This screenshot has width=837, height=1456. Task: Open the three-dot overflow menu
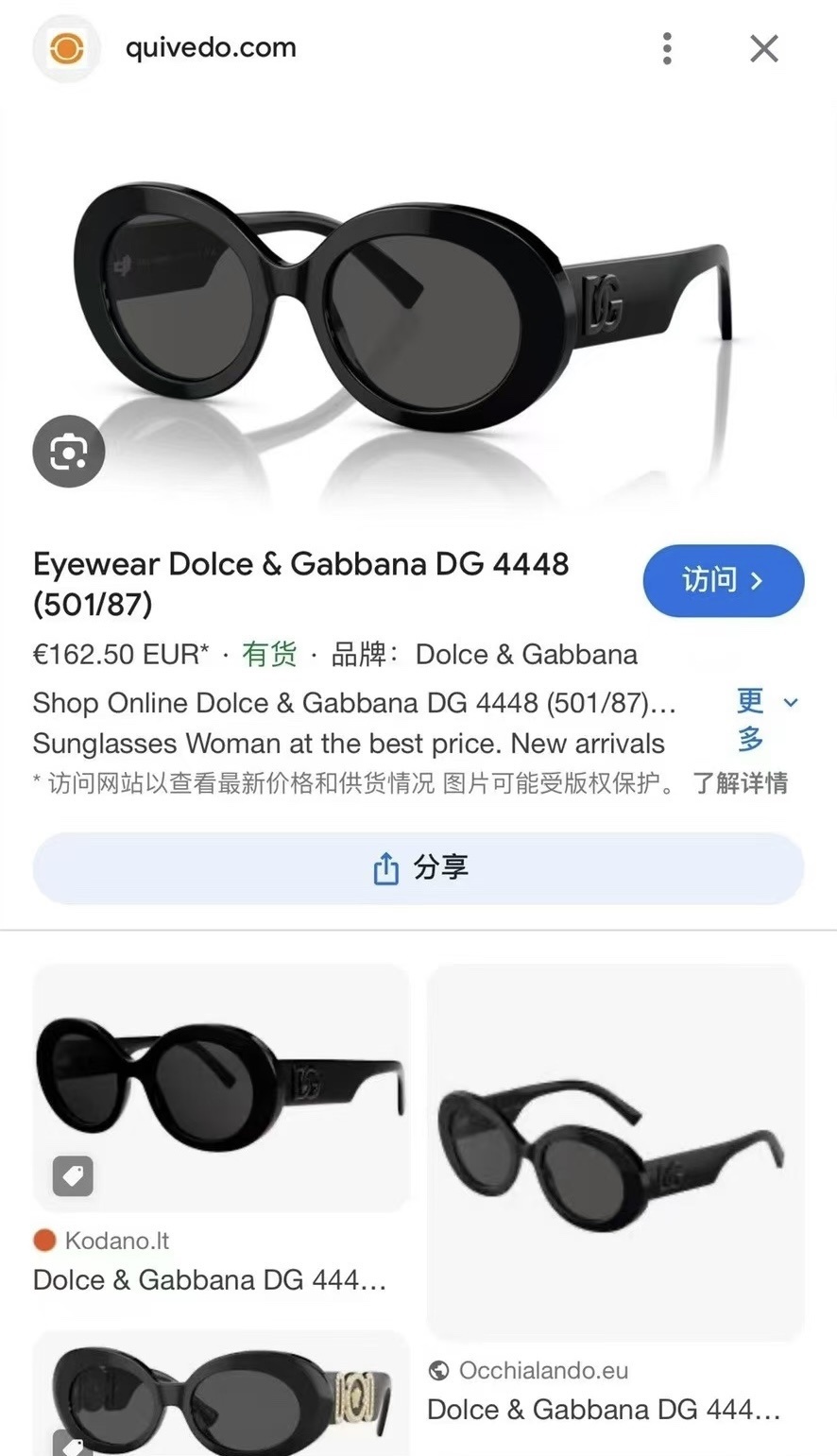[x=667, y=48]
